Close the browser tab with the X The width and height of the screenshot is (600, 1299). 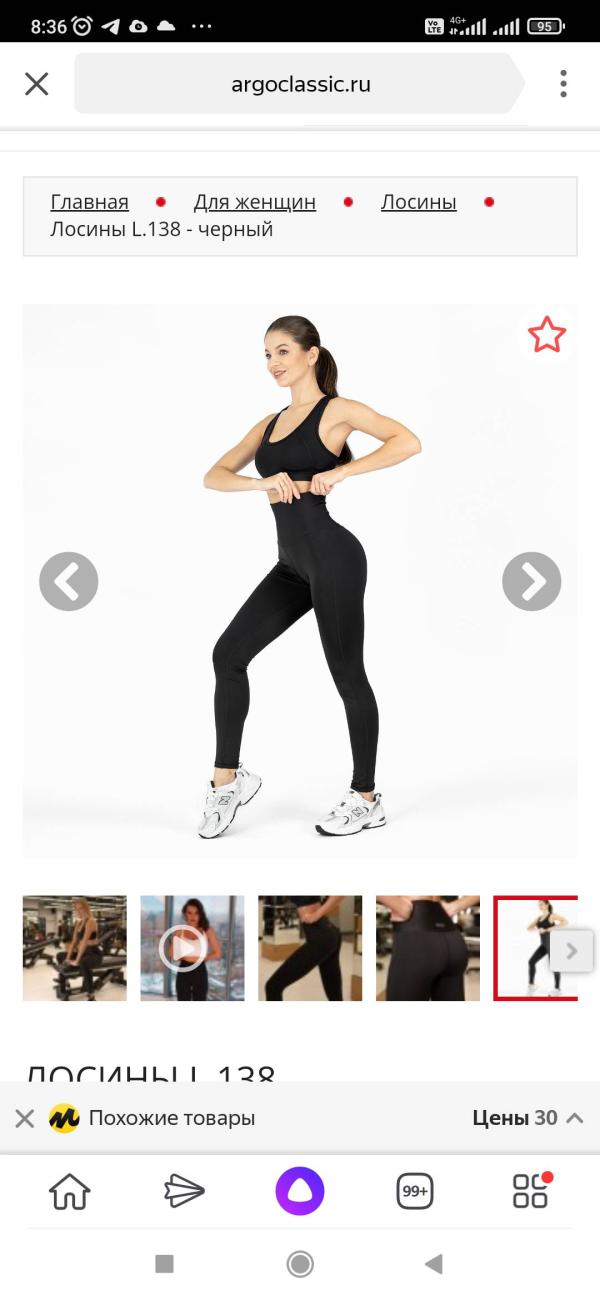tap(36, 84)
